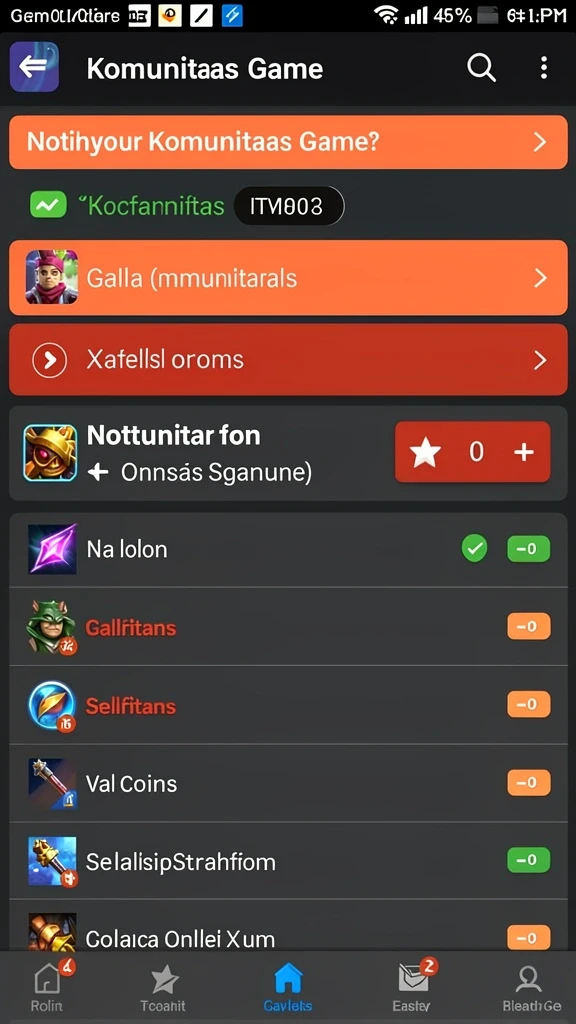Image resolution: width=576 pixels, height=1024 pixels.
Task: Tap the green badge beside Na lolon
Action: pyautogui.click(x=528, y=549)
